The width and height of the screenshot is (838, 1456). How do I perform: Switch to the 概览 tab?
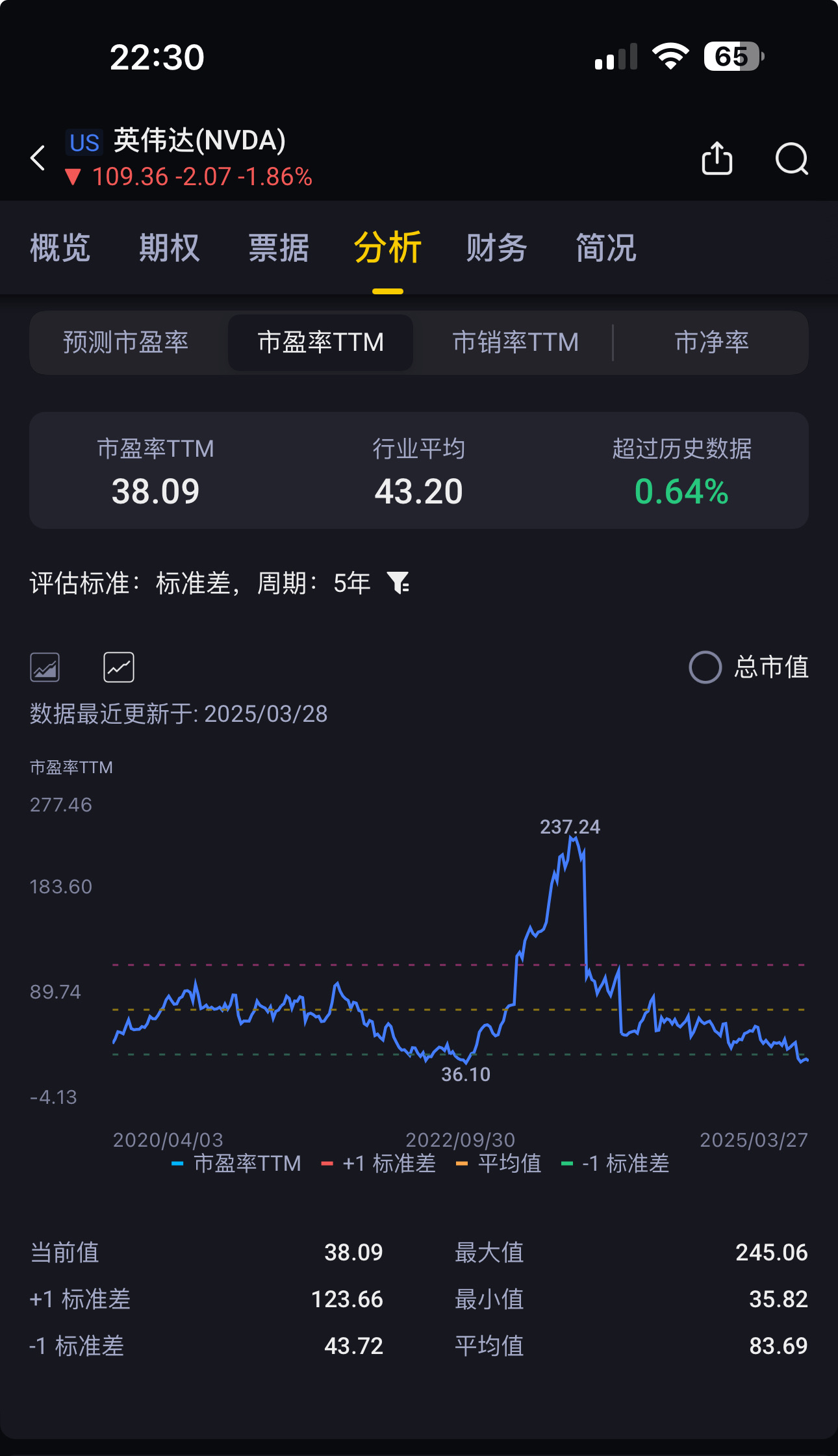click(x=60, y=248)
